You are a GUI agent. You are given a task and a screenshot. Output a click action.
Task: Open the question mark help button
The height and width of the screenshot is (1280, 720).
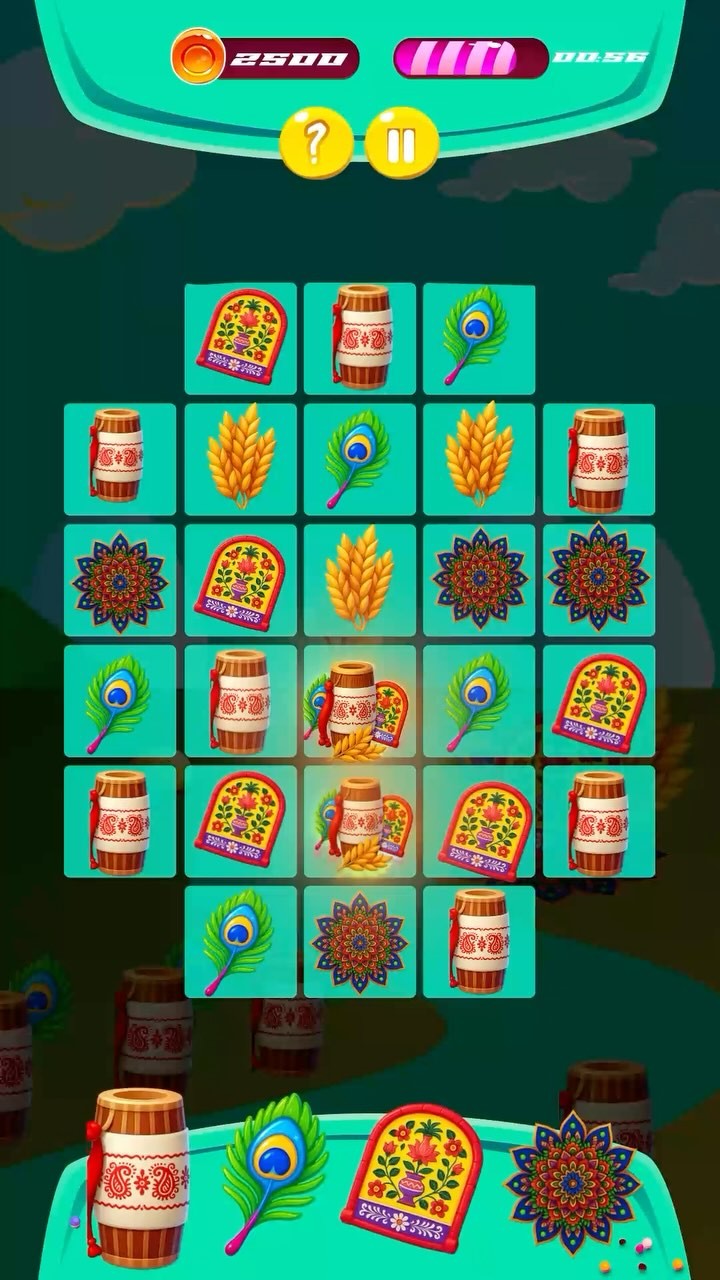316,143
